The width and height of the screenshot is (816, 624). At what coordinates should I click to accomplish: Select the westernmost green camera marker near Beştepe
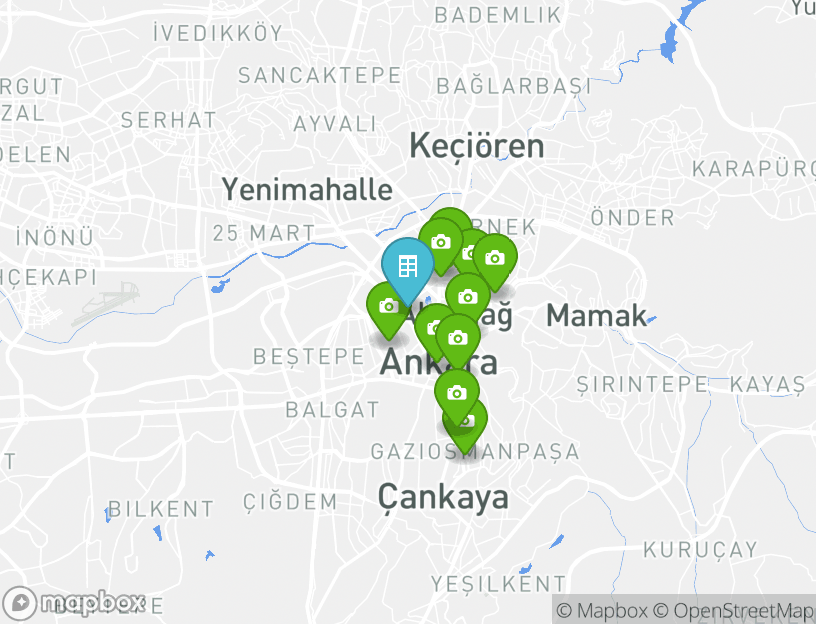[388, 306]
